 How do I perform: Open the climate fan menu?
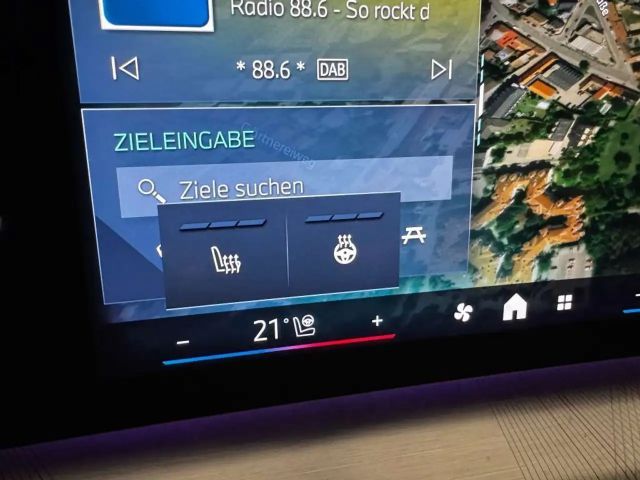tap(463, 313)
